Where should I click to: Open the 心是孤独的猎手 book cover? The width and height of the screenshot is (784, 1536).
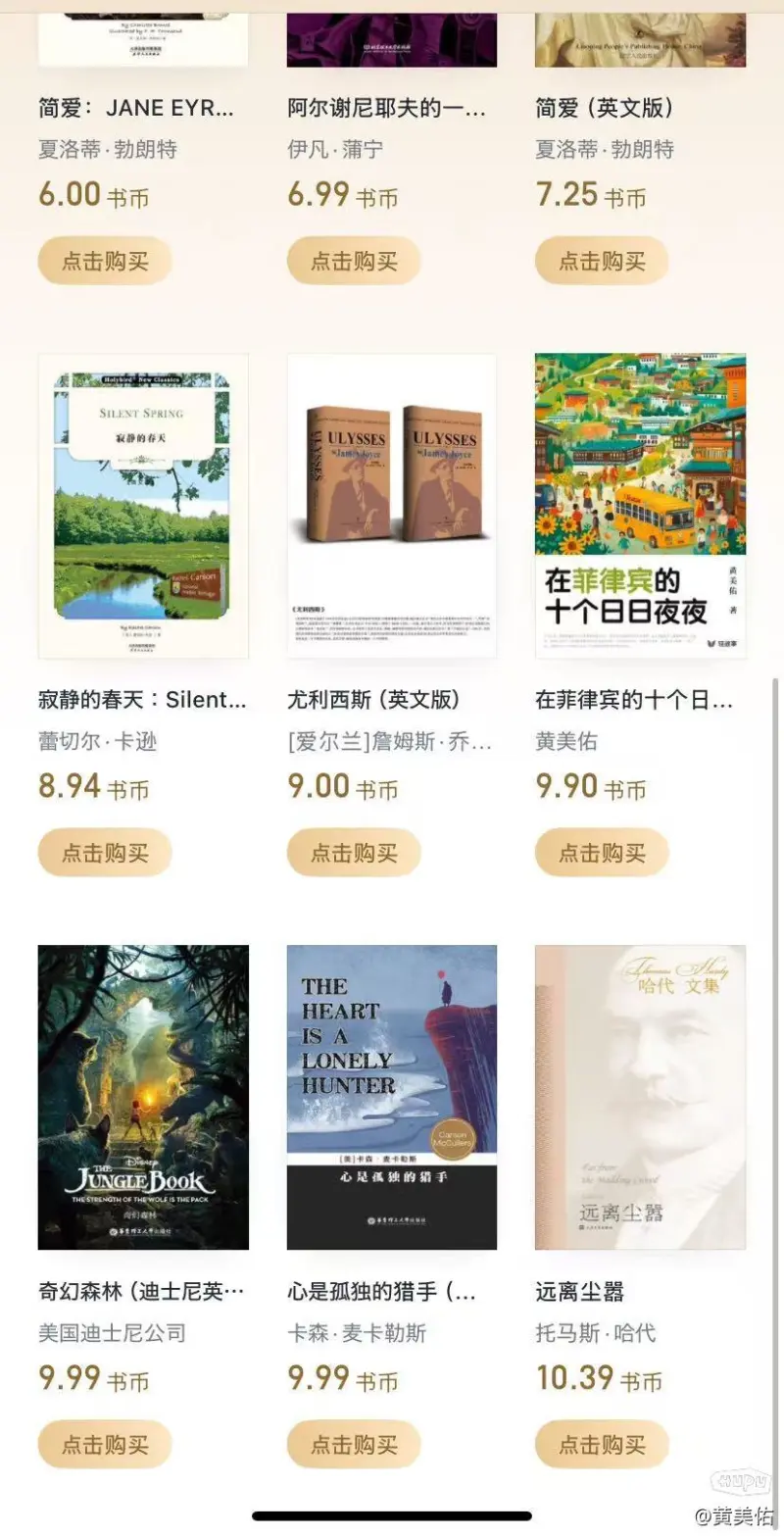pyautogui.click(x=391, y=1097)
